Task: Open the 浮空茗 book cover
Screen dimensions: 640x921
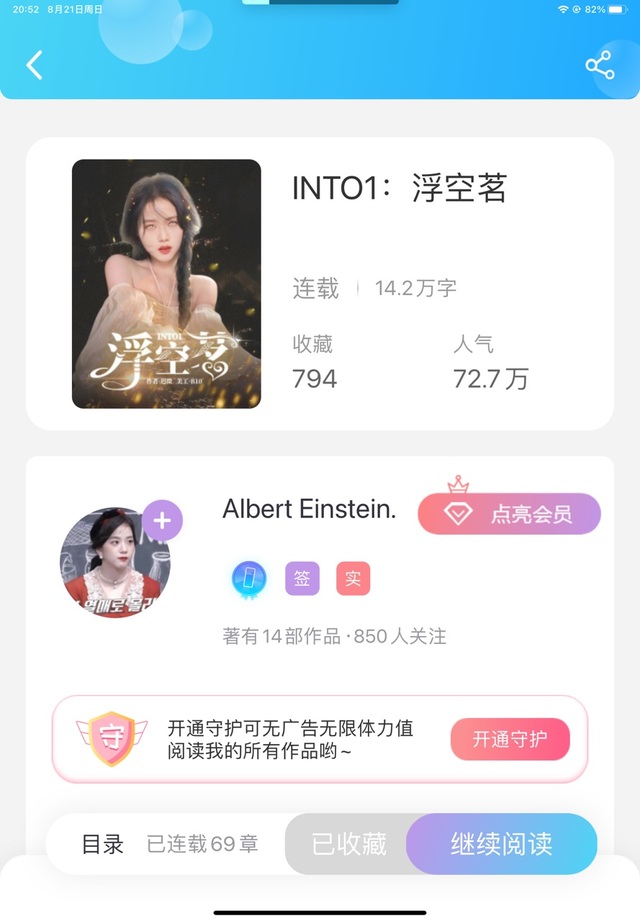Action: click(x=166, y=283)
